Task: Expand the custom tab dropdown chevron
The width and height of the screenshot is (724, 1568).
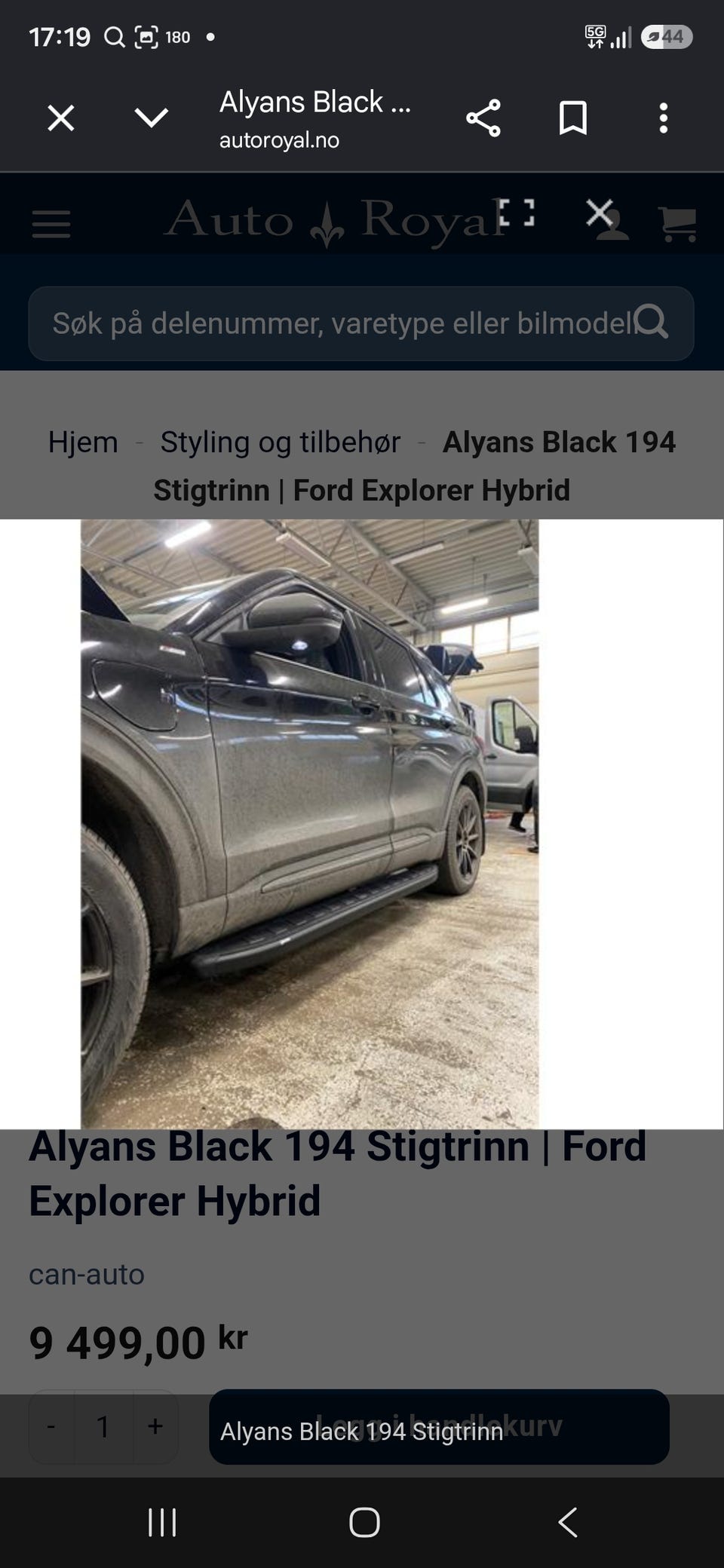Action: tap(151, 118)
